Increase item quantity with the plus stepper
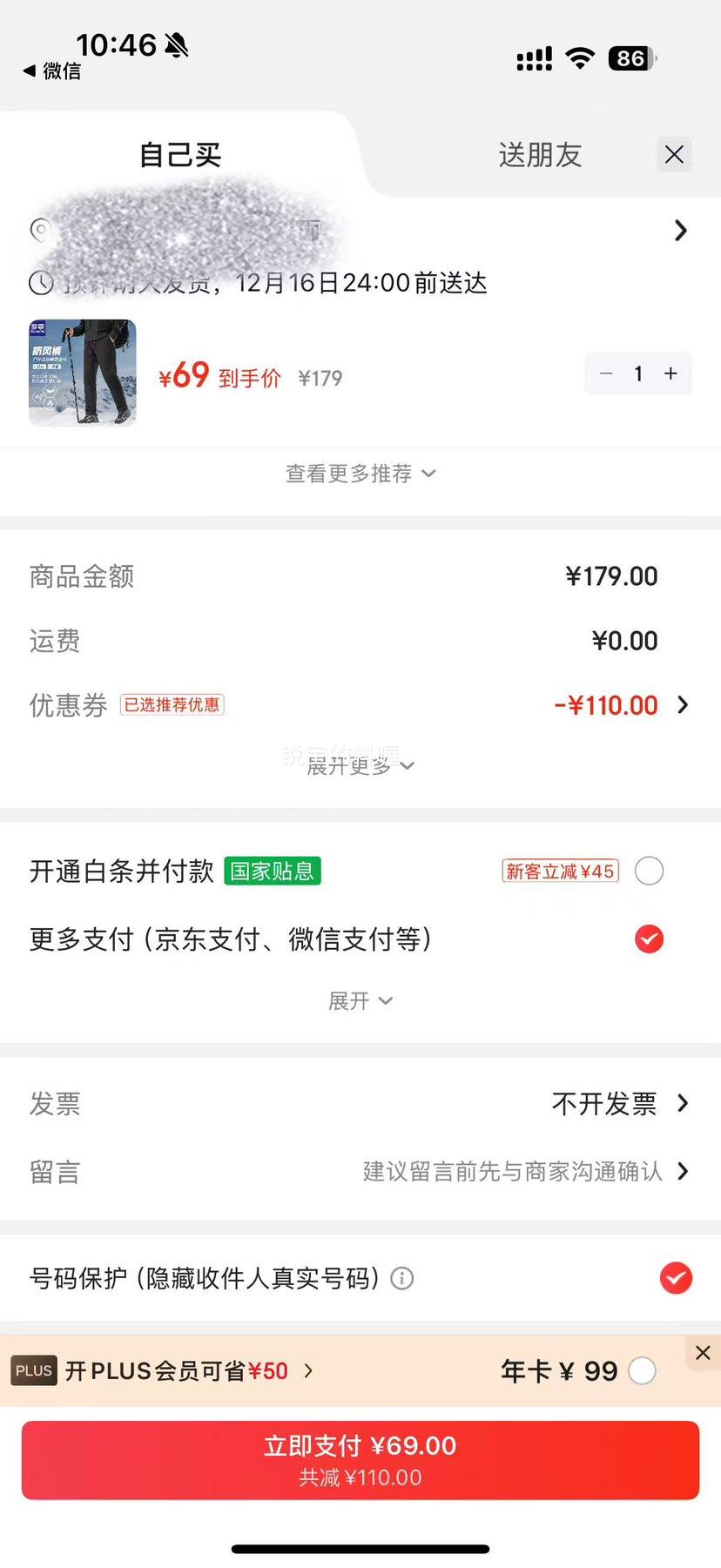This screenshot has width=721, height=1568. 670,373
